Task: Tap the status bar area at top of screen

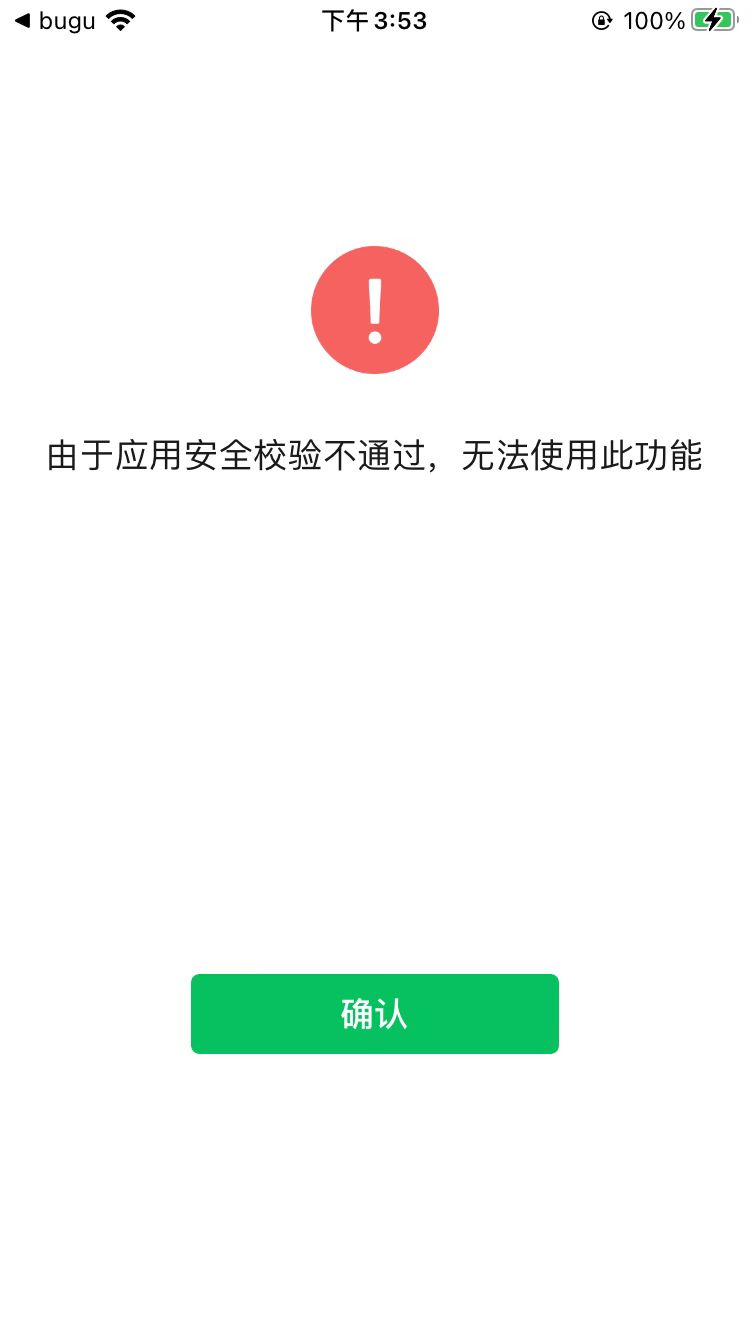Action: pyautogui.click(x=375, y=19)
